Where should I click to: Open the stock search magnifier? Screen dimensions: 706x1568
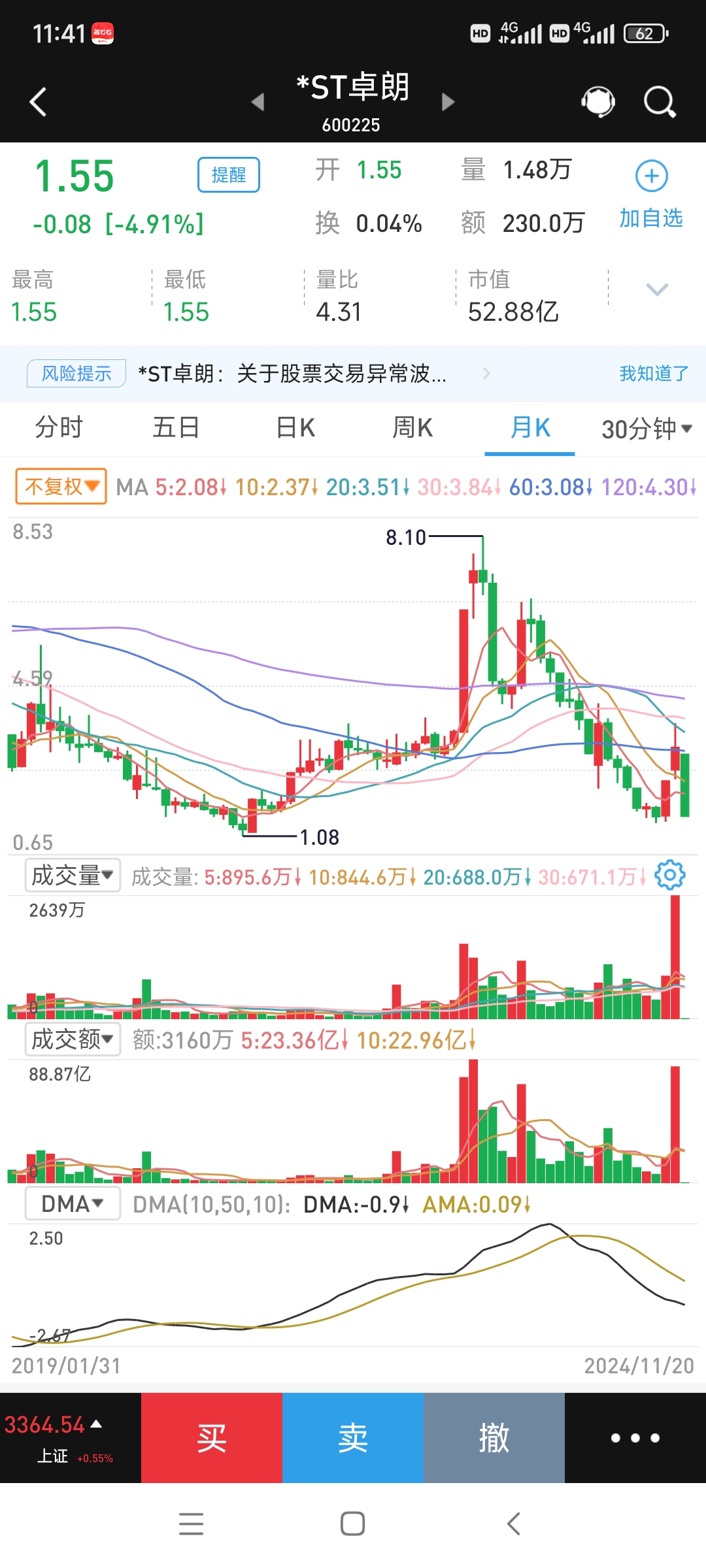point(659,102)
